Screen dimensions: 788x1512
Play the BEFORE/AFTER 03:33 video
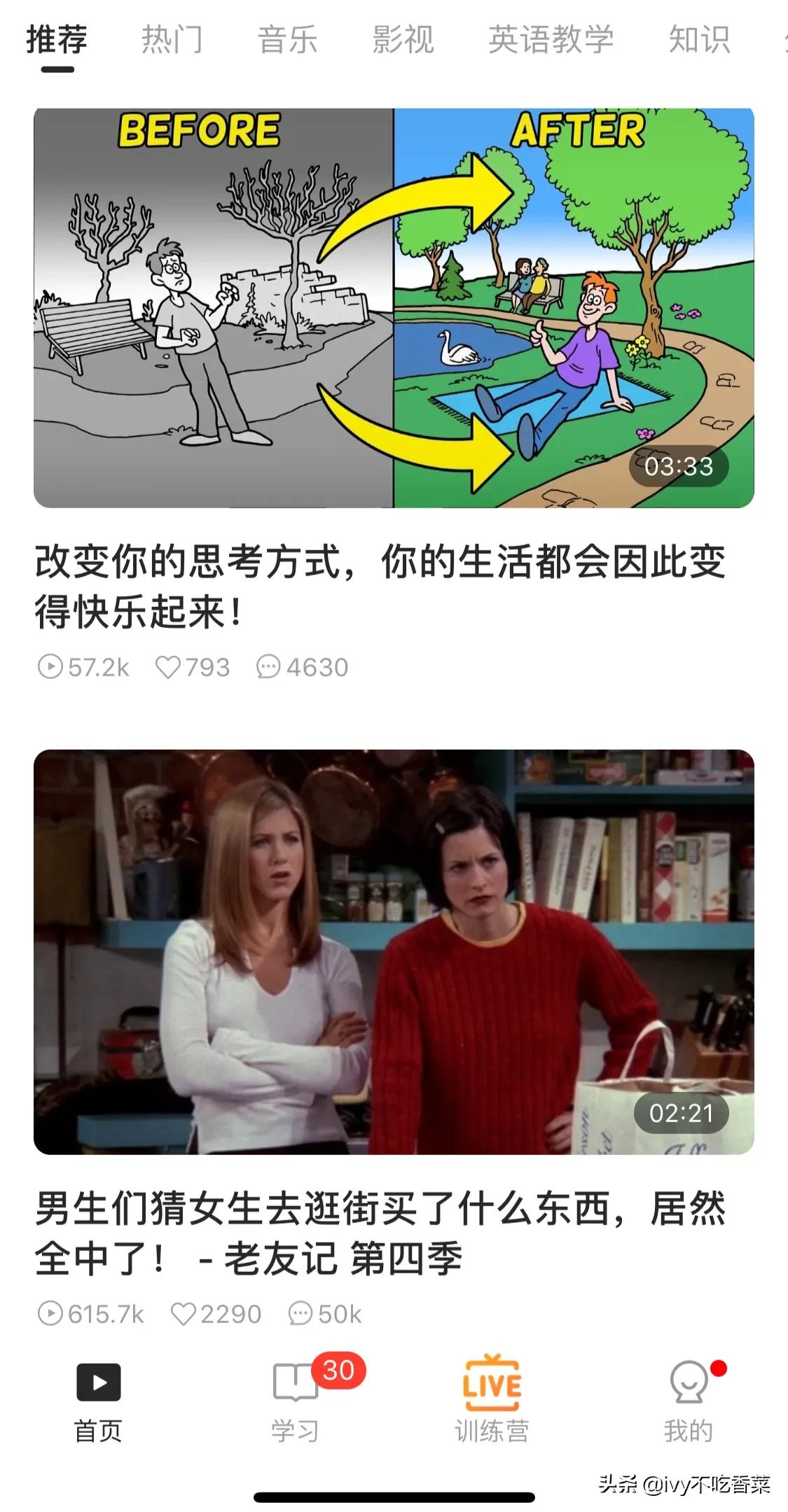pyautogui.click(x=394, y=308)
